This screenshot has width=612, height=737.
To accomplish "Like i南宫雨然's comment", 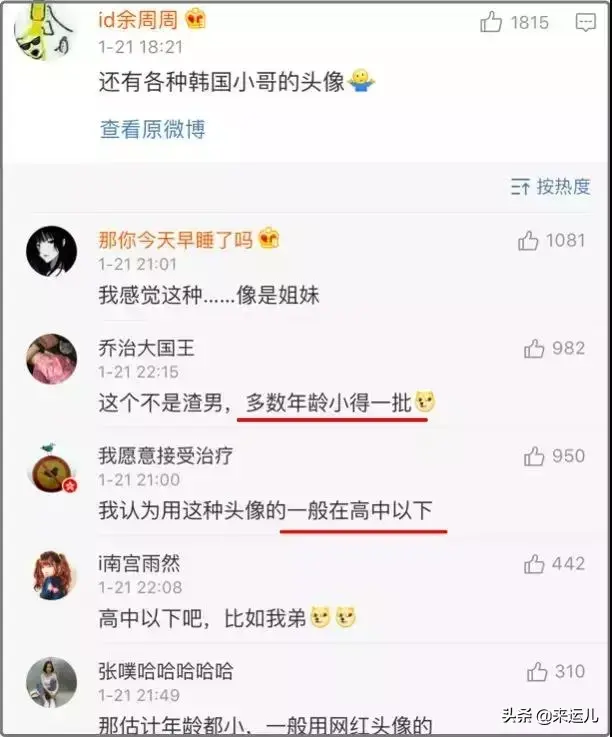I will point(534,564).
